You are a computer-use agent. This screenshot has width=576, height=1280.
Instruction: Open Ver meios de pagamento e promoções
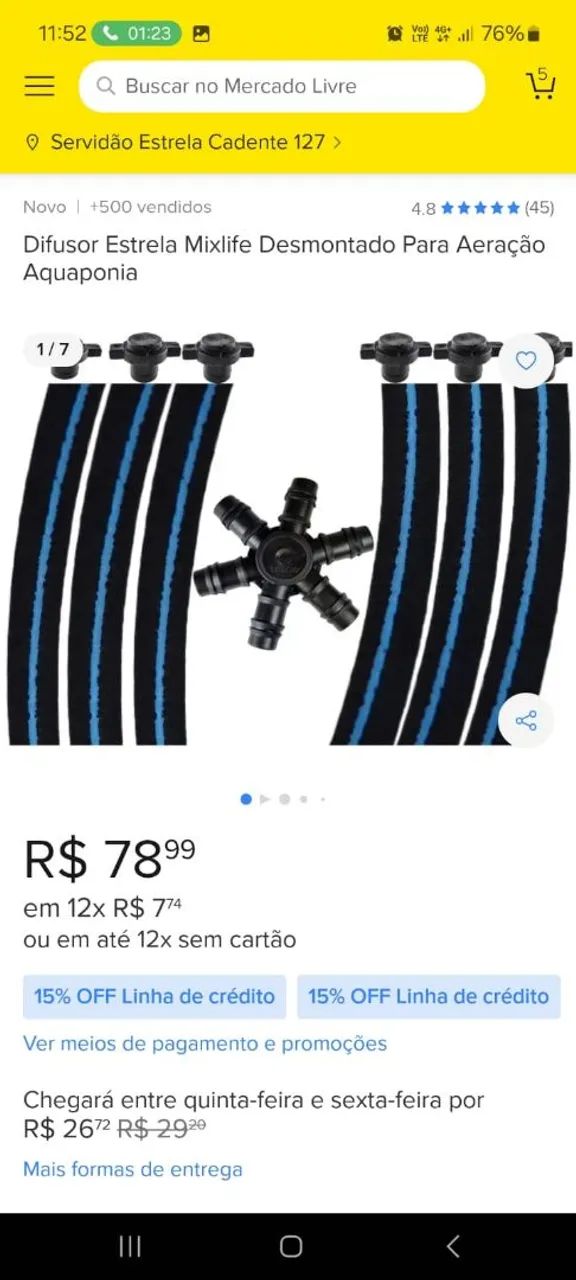coord(205,1044)
